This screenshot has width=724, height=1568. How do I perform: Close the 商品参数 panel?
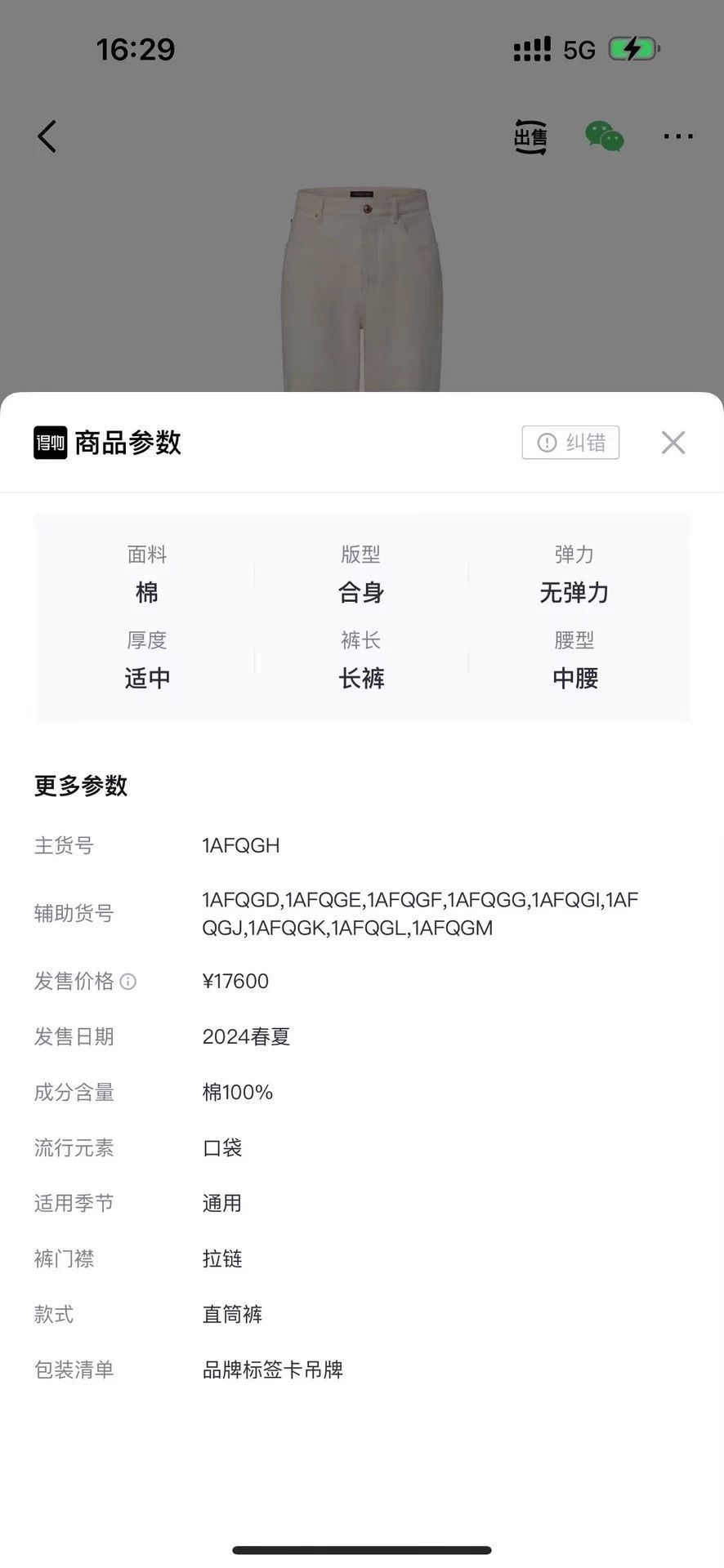[673, 443]
